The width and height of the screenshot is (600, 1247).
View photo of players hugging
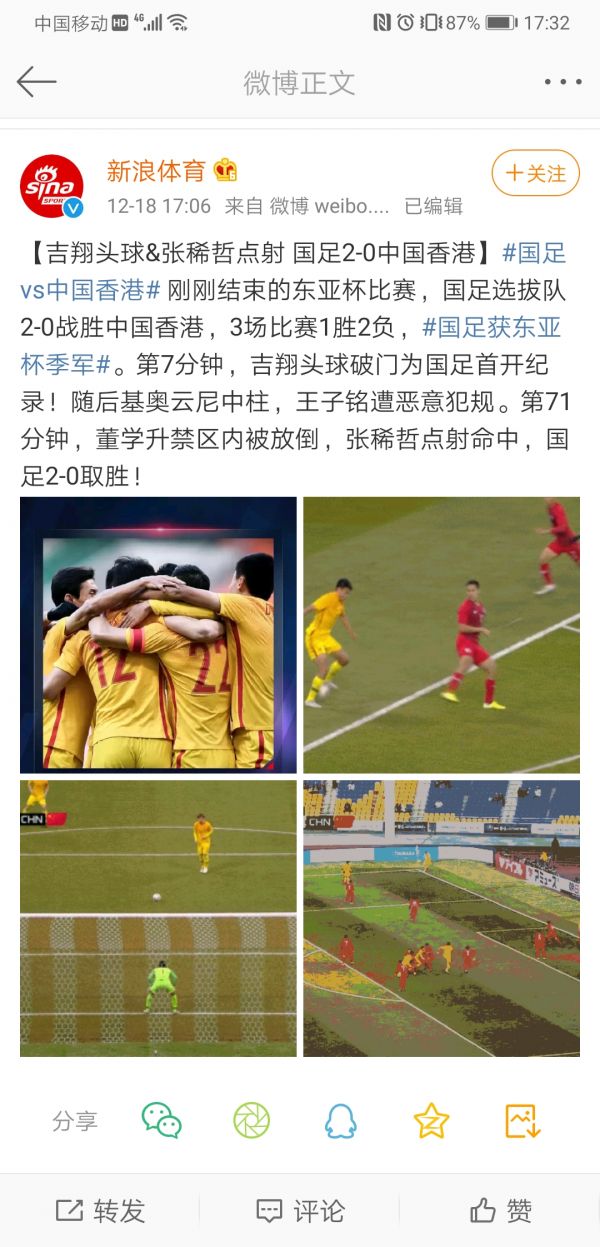click(158, 634)
